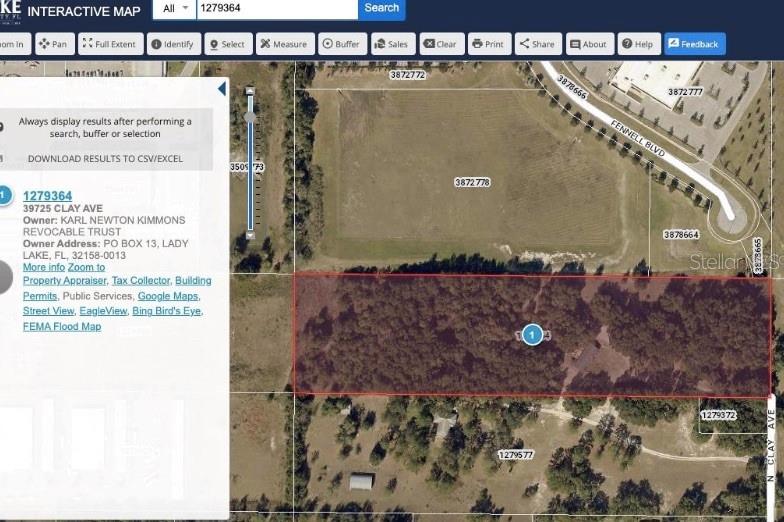Send Feedback via blue button
The width and height of the screenshot is (784, 522).
[694, 44]
